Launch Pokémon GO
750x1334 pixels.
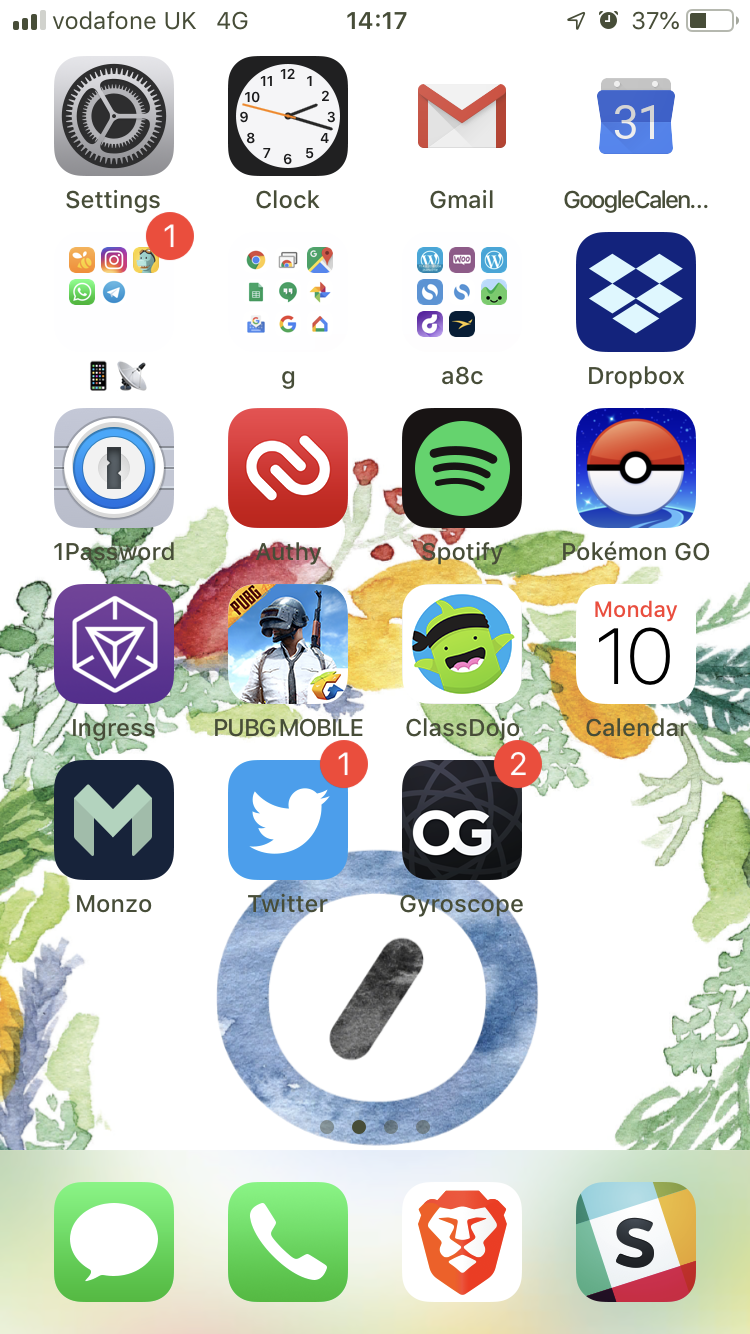635,468
